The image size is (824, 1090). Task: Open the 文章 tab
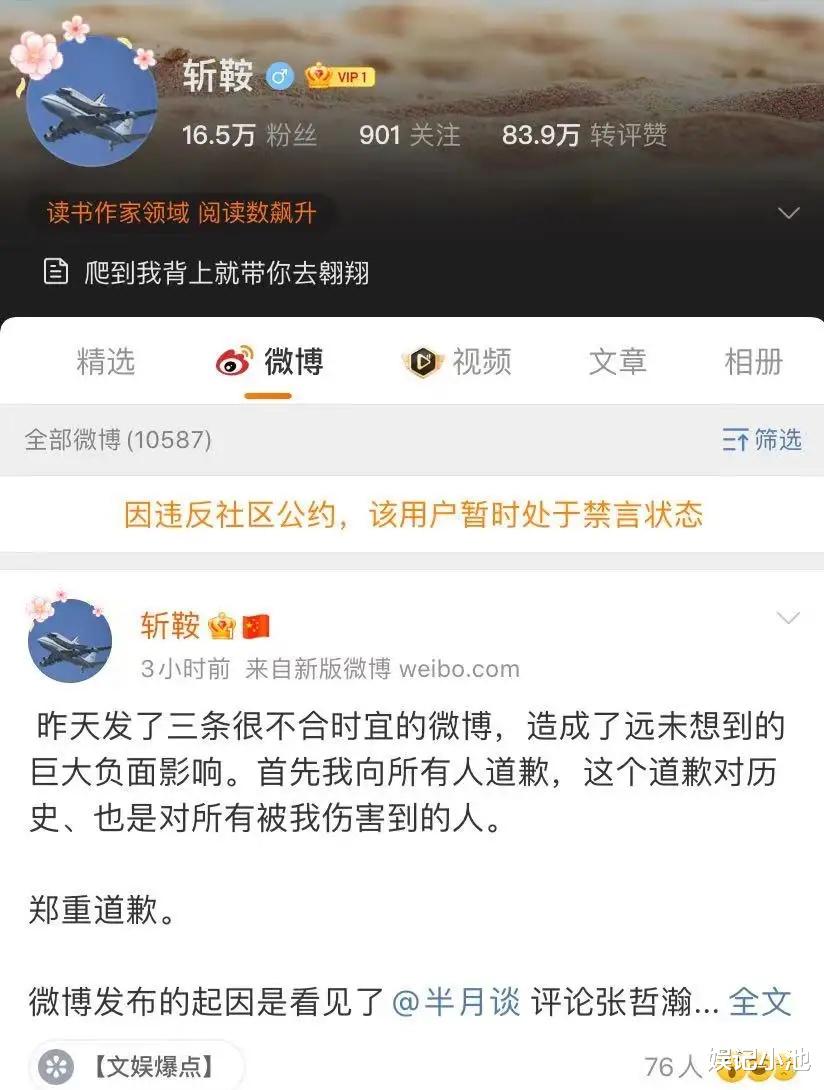click(x=617, y=363)
